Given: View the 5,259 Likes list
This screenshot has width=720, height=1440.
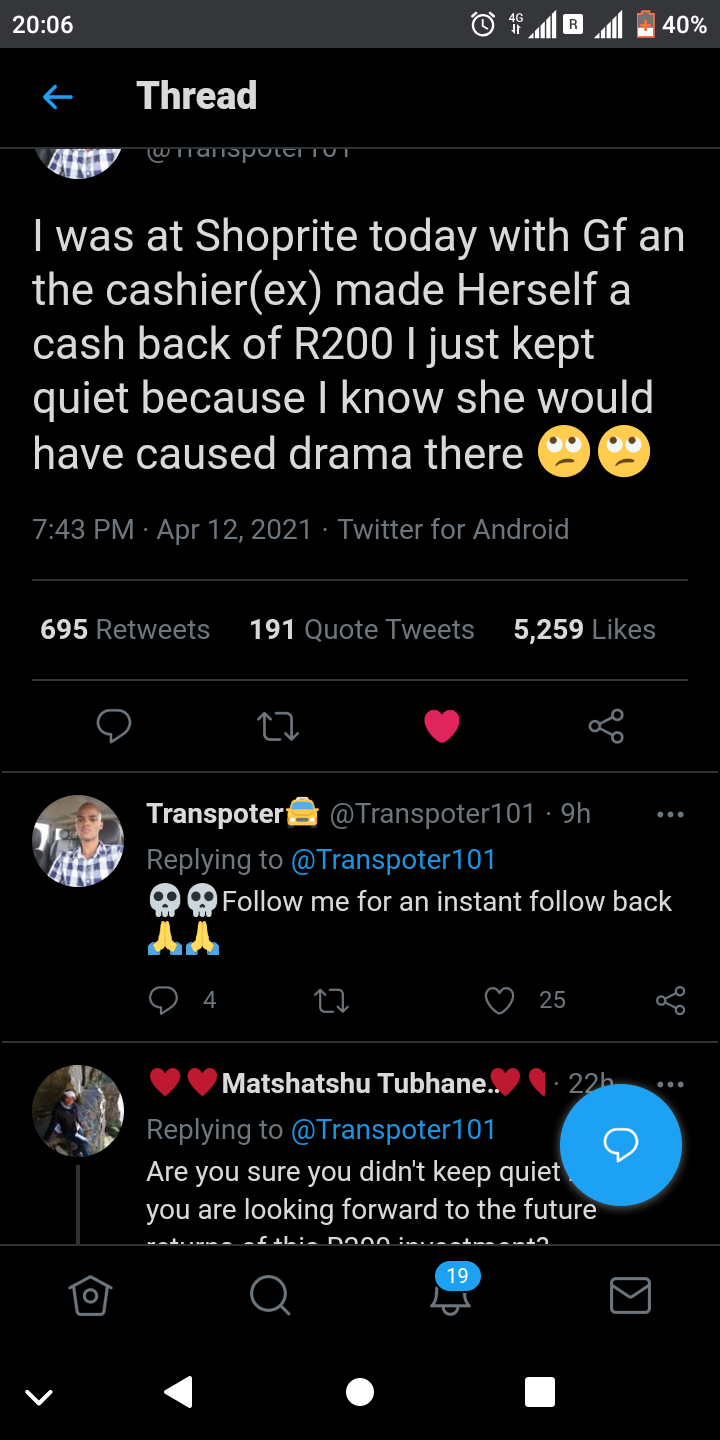Looking at the screenshot, I should pos(584,629).
